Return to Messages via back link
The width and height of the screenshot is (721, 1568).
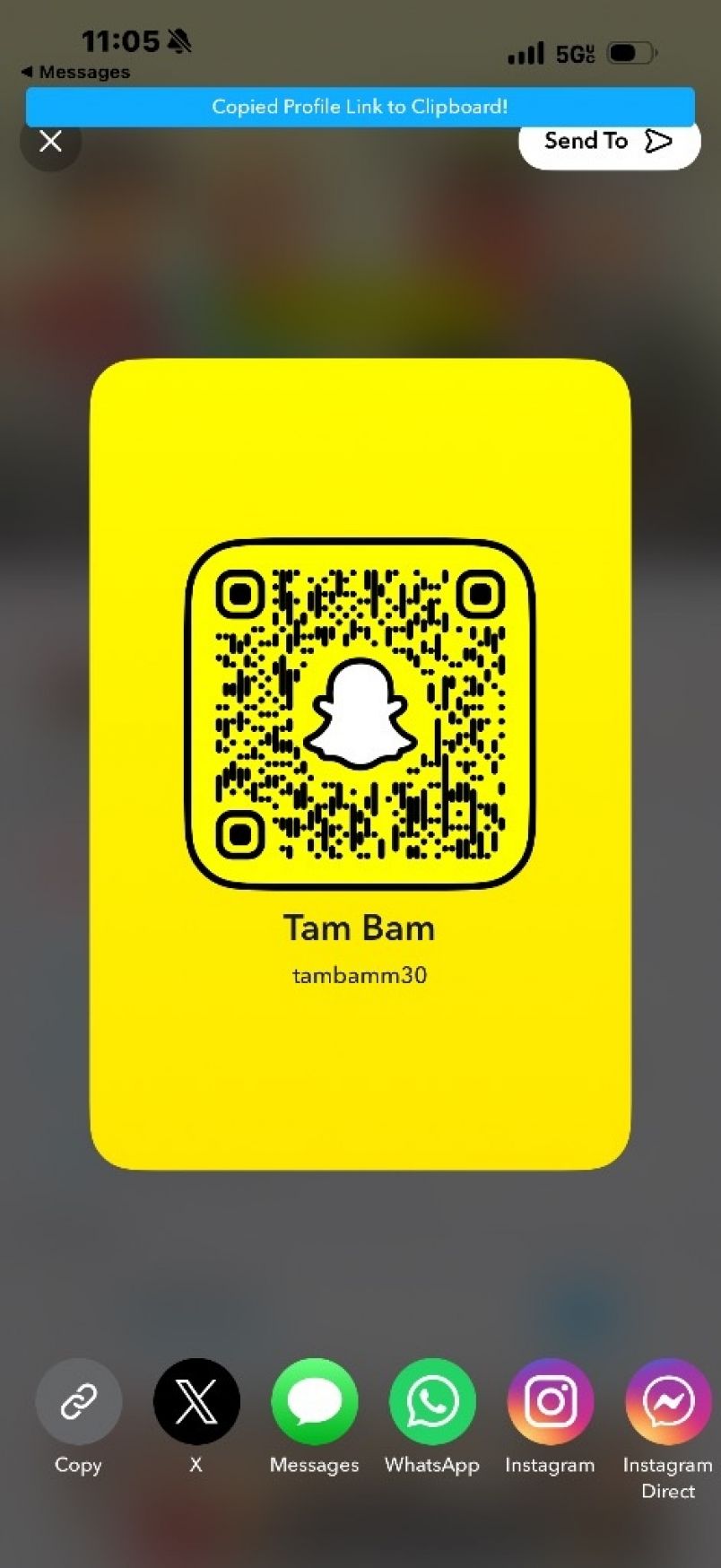[76, 72]
